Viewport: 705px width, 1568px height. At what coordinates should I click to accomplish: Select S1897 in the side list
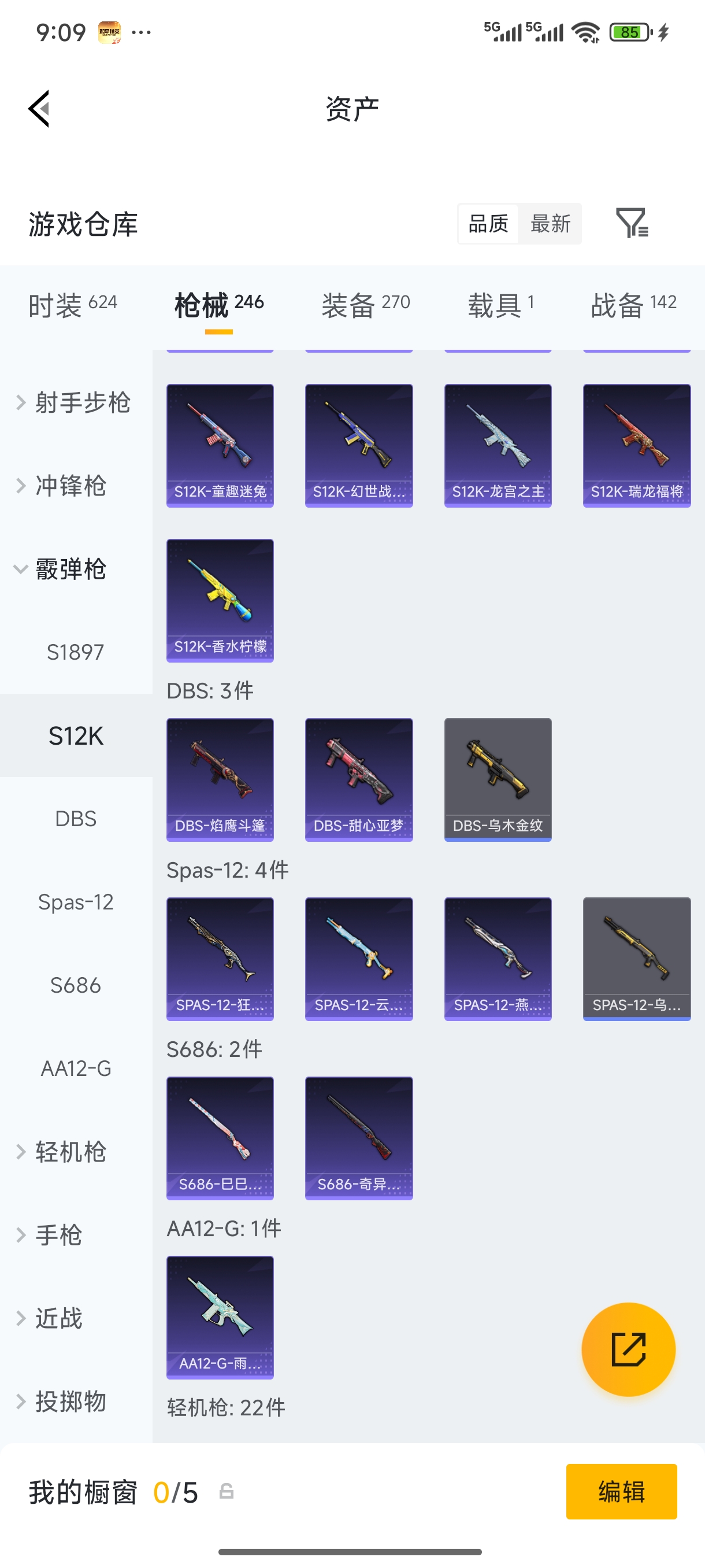pos(76,652)
